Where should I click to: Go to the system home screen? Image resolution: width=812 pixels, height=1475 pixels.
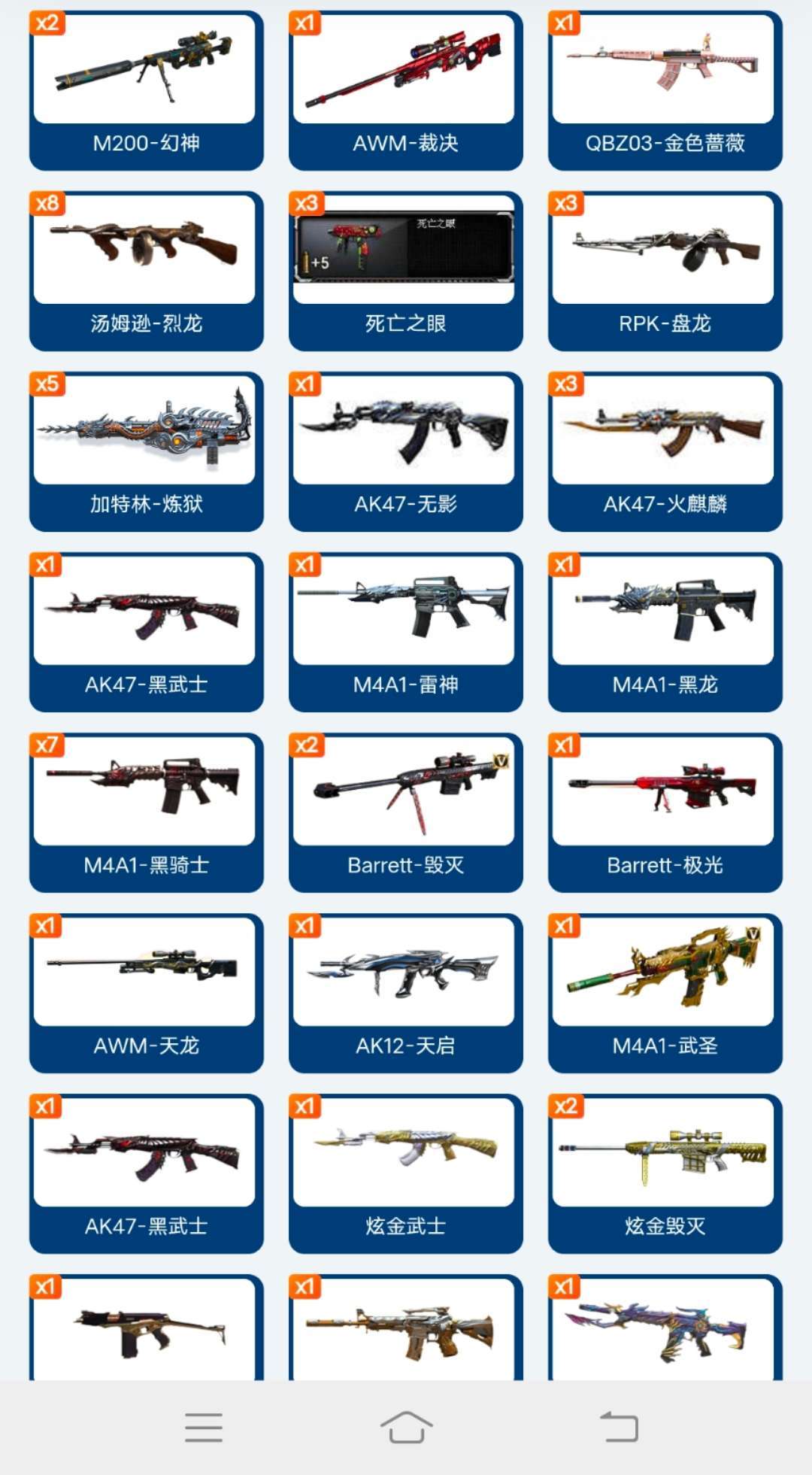406,1427
